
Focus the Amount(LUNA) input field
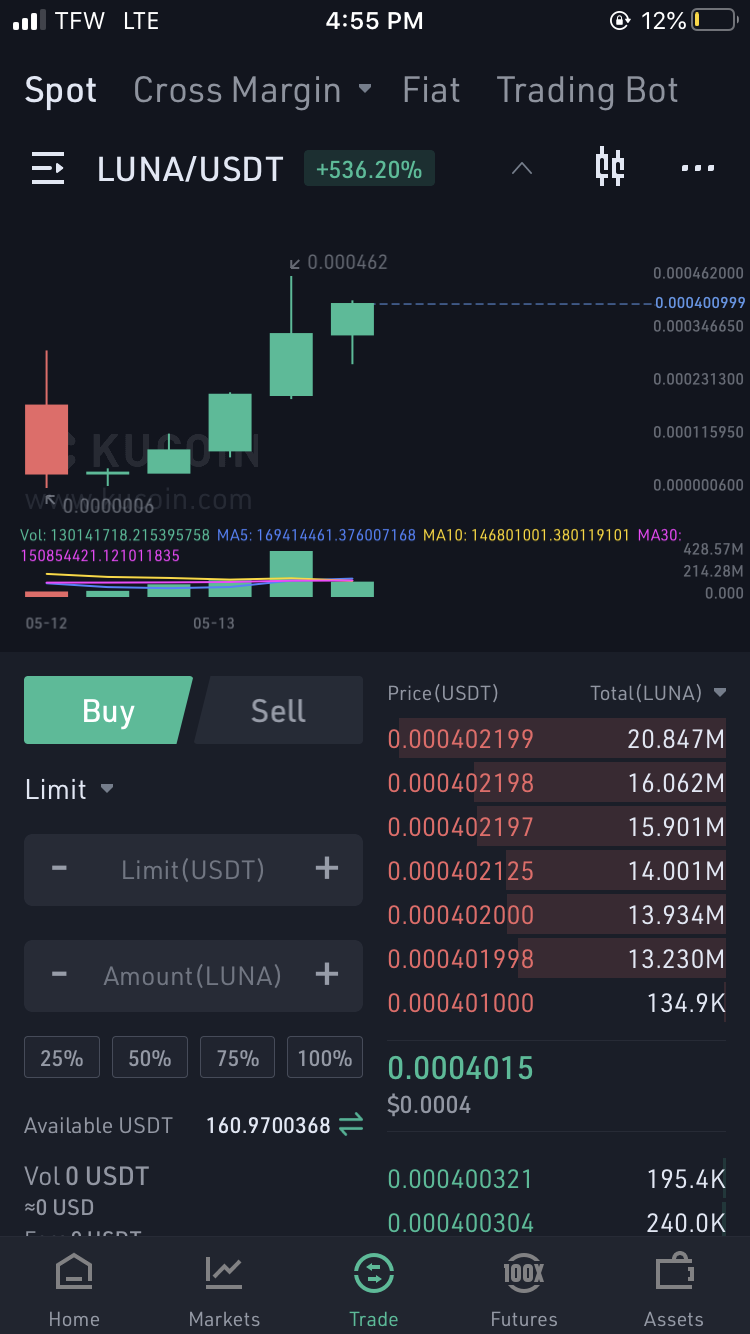point(193,975)
